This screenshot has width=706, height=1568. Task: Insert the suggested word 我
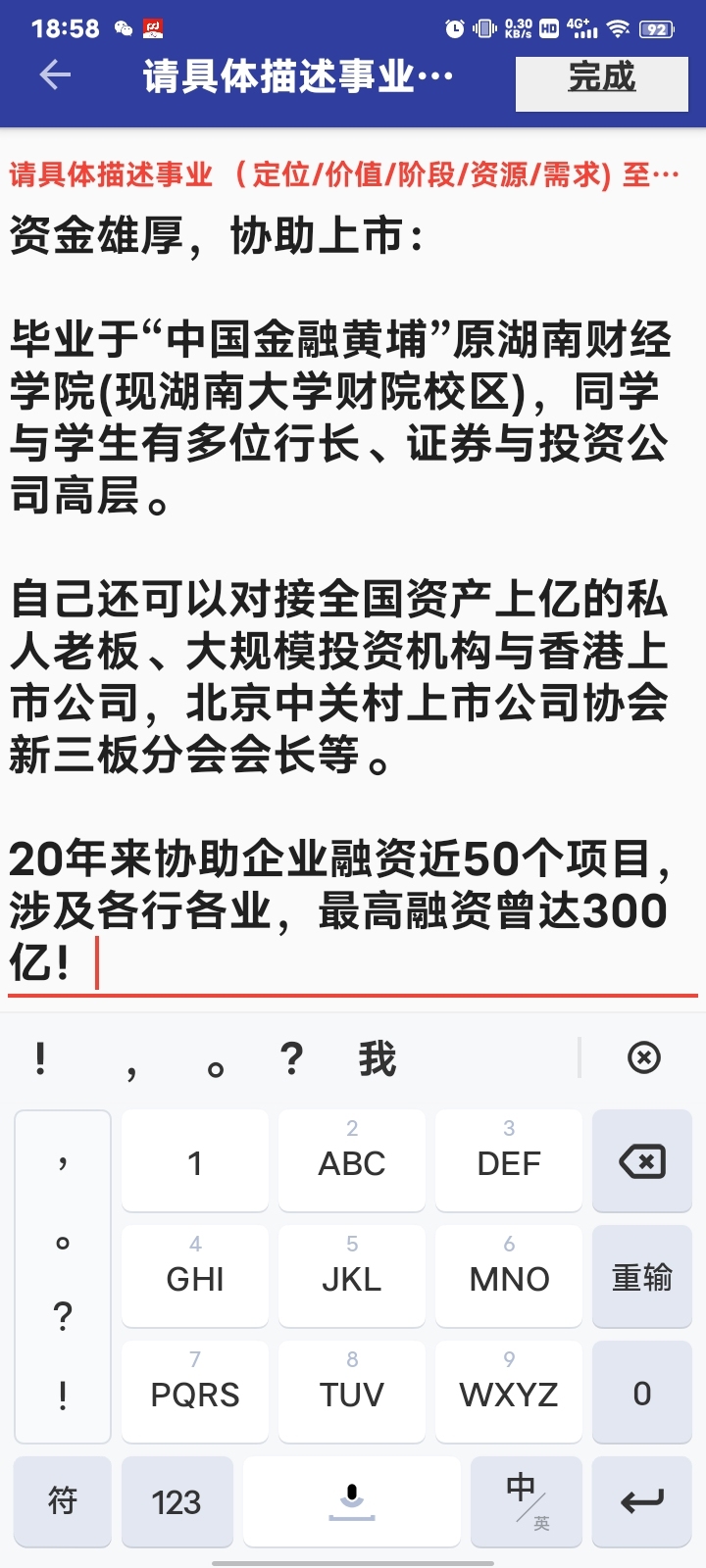click(x=377, y=1059)
